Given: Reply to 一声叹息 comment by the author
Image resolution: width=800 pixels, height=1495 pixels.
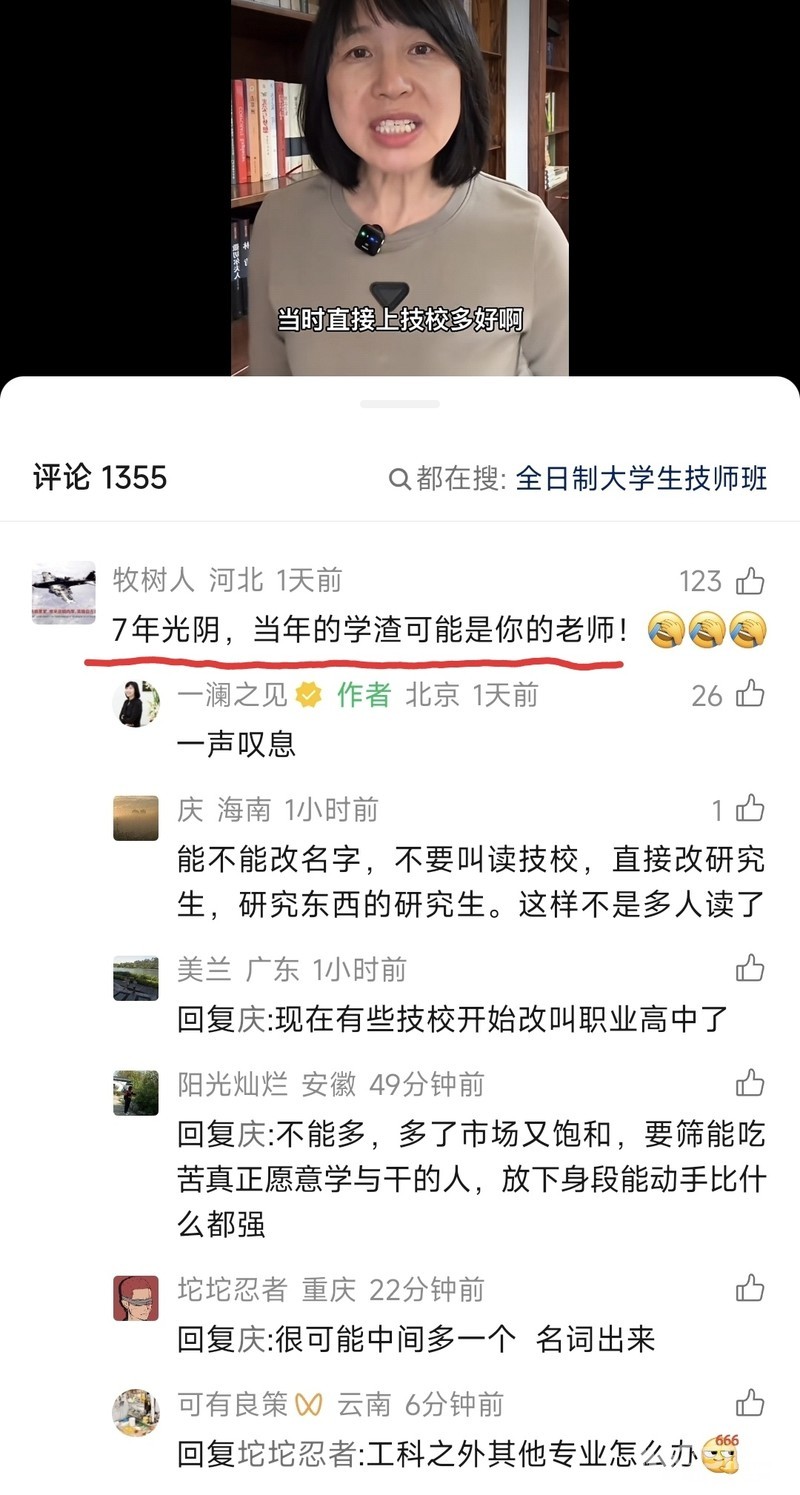Looking at the screenshot, I should (x=236, y=745).
